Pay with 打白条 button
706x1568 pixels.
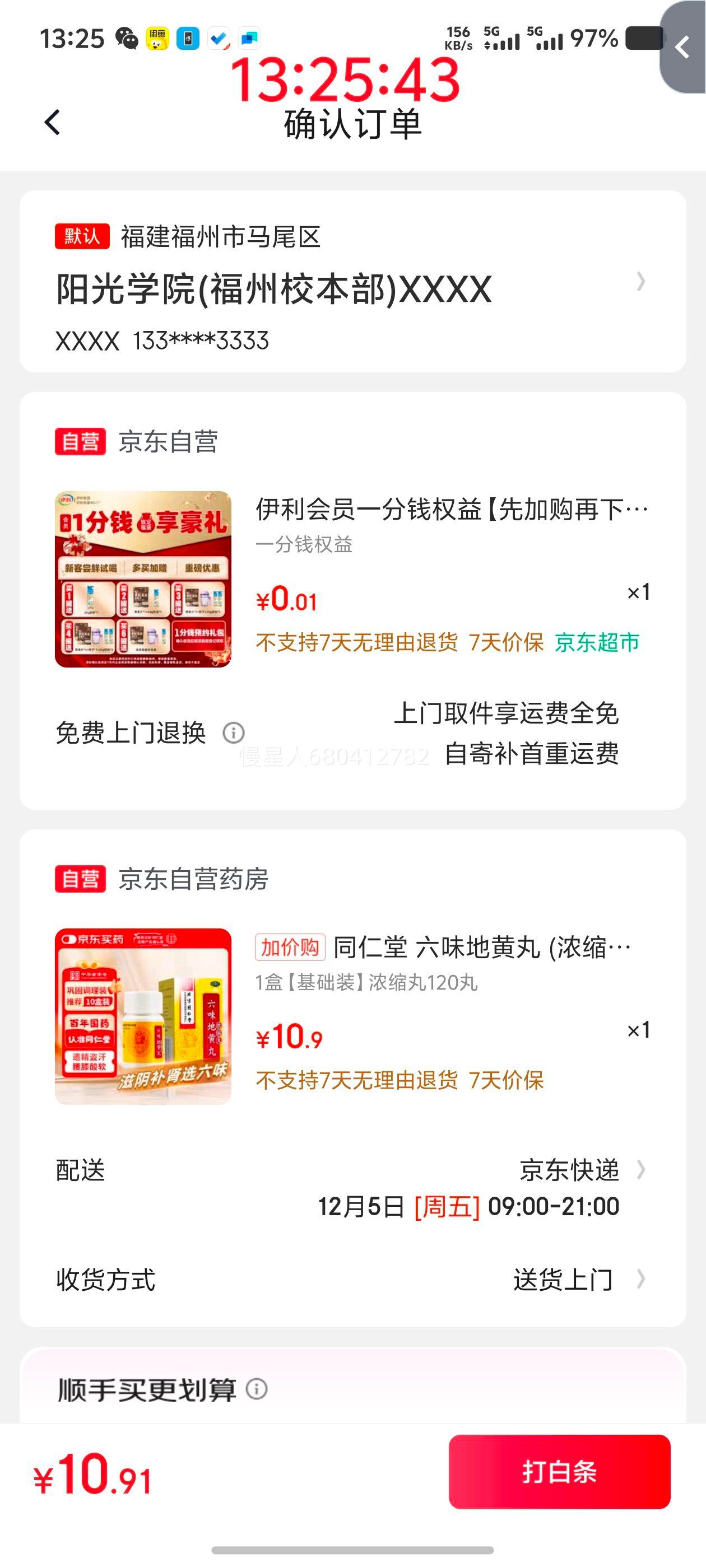(x=559, y=1472)
